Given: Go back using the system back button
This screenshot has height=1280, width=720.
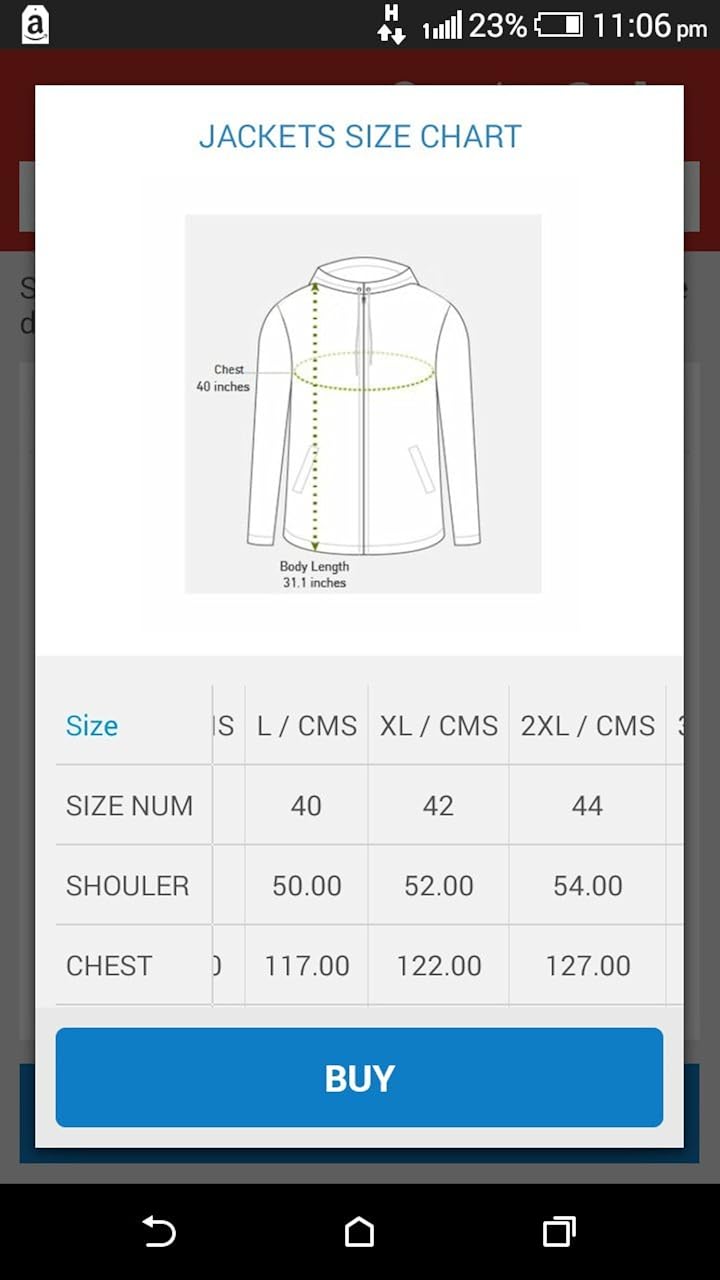Looking at the screenshot, I should pos(160,1231).
